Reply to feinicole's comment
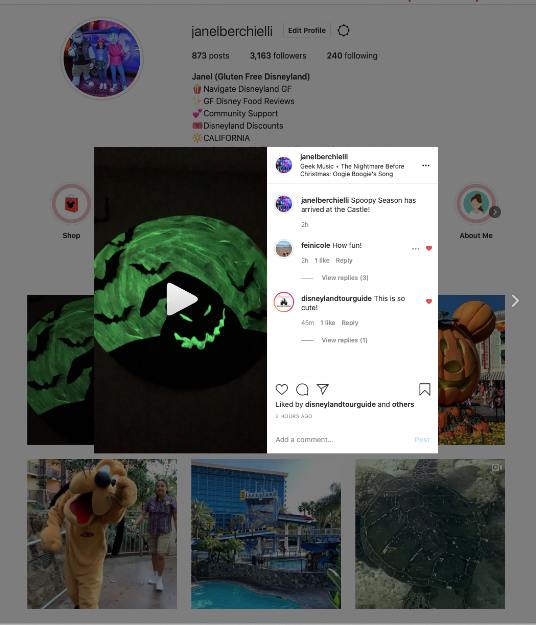Viewport: 536px width, 625px height. click(344, 260)
